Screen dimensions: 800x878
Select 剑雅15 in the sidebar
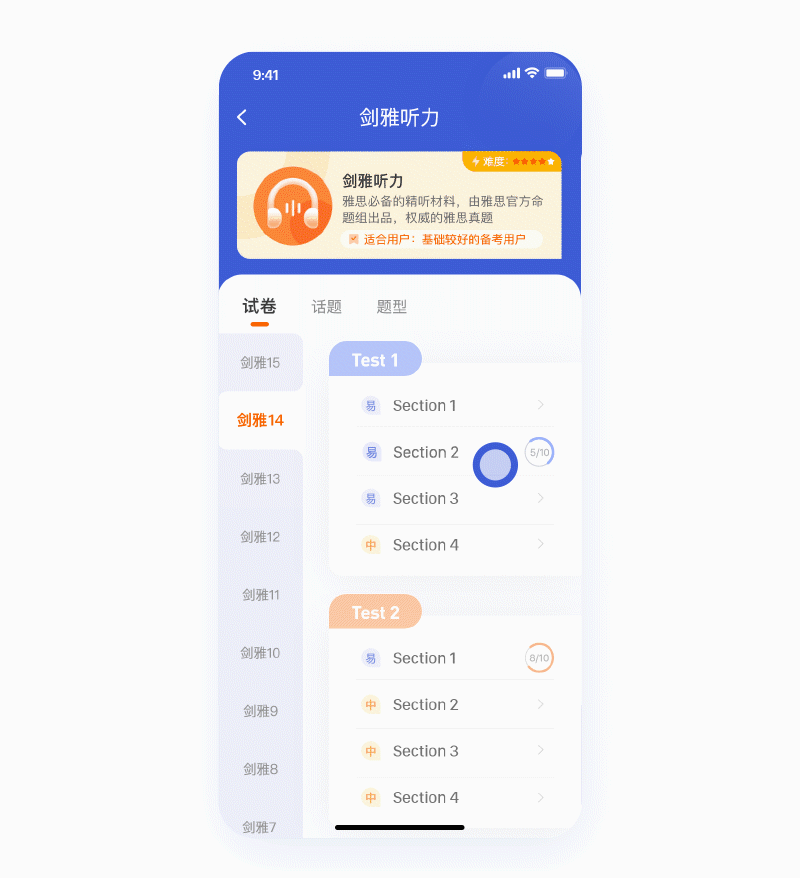coord(260,362)
